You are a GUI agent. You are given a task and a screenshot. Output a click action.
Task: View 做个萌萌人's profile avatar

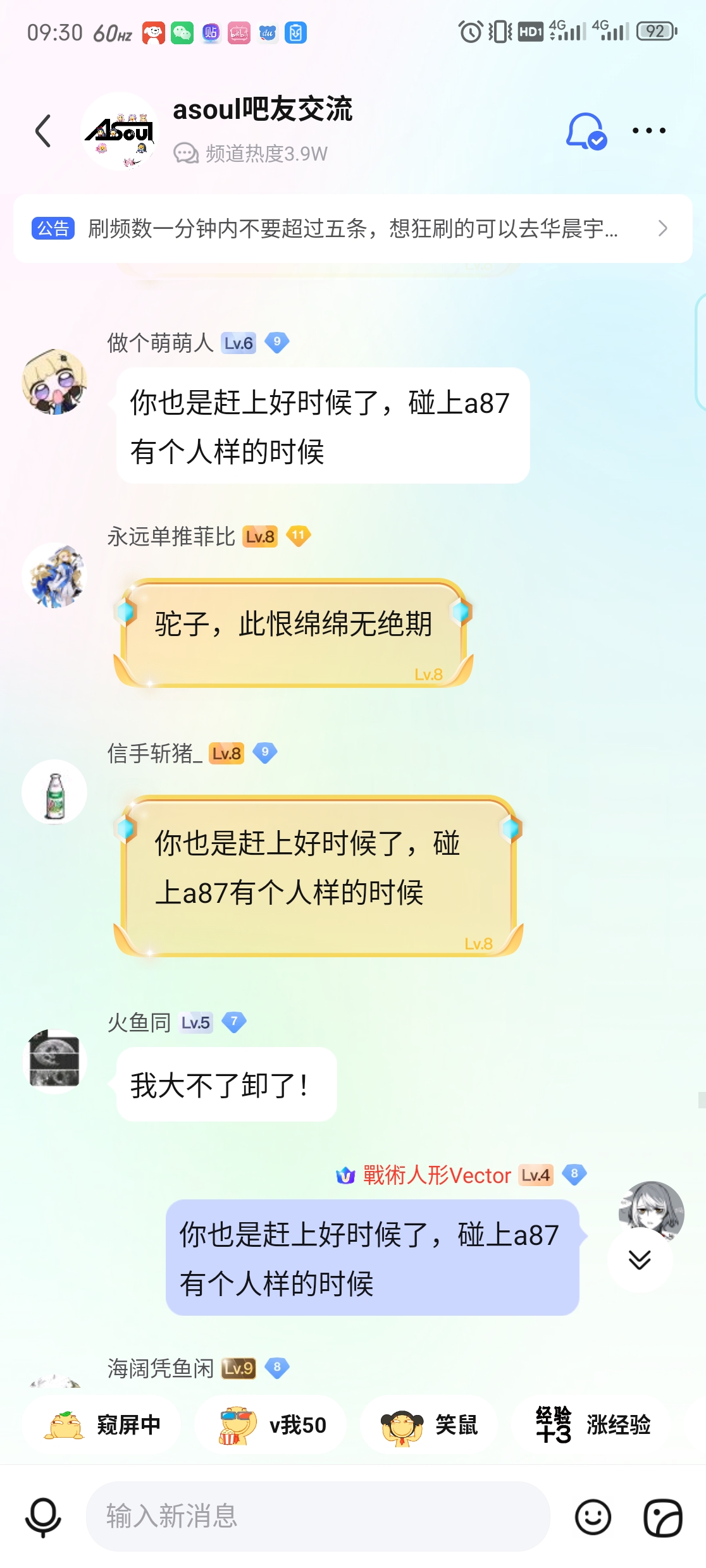pos(54,382)
